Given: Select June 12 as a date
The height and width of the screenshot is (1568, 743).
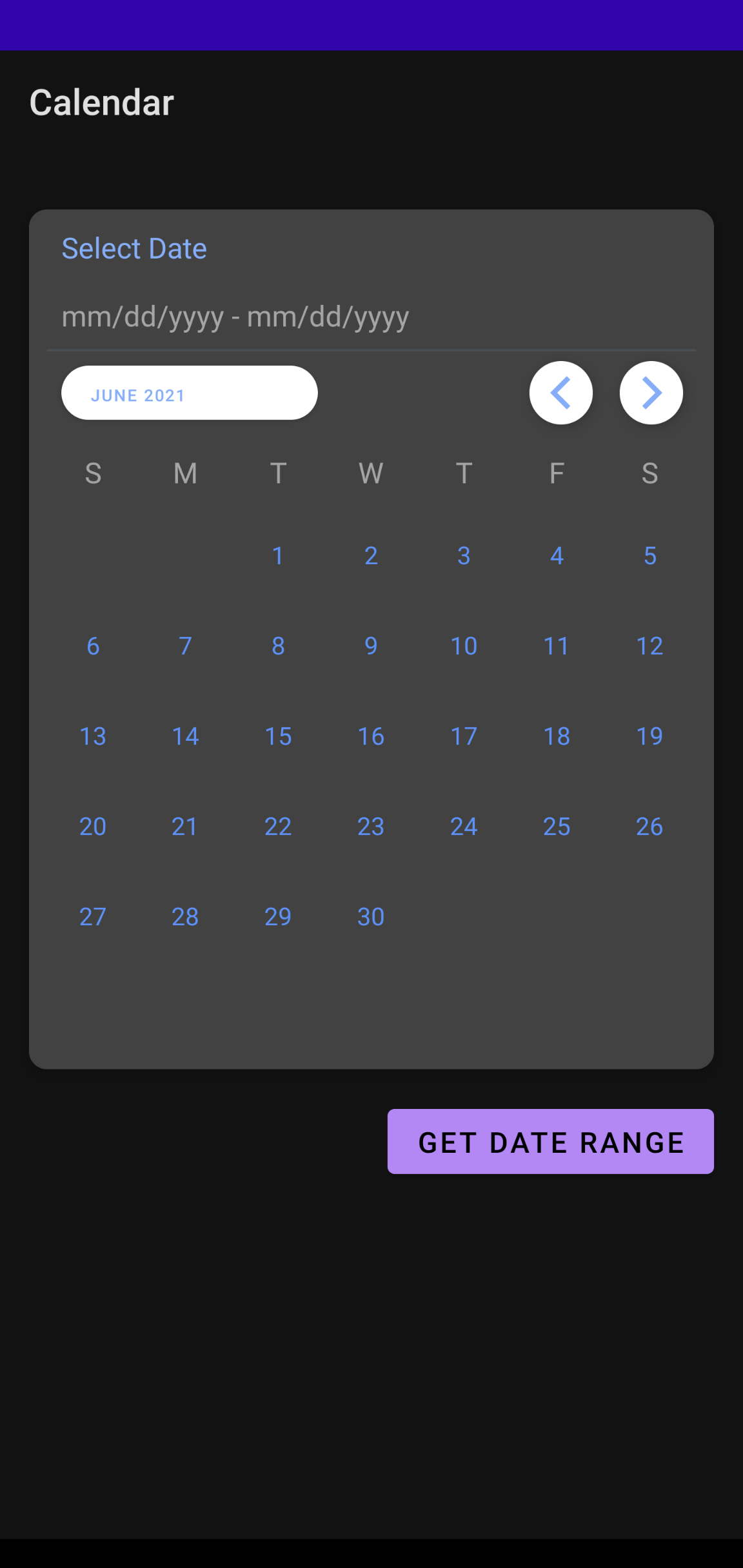Looking at the screenshot, I should pos(649,646).
